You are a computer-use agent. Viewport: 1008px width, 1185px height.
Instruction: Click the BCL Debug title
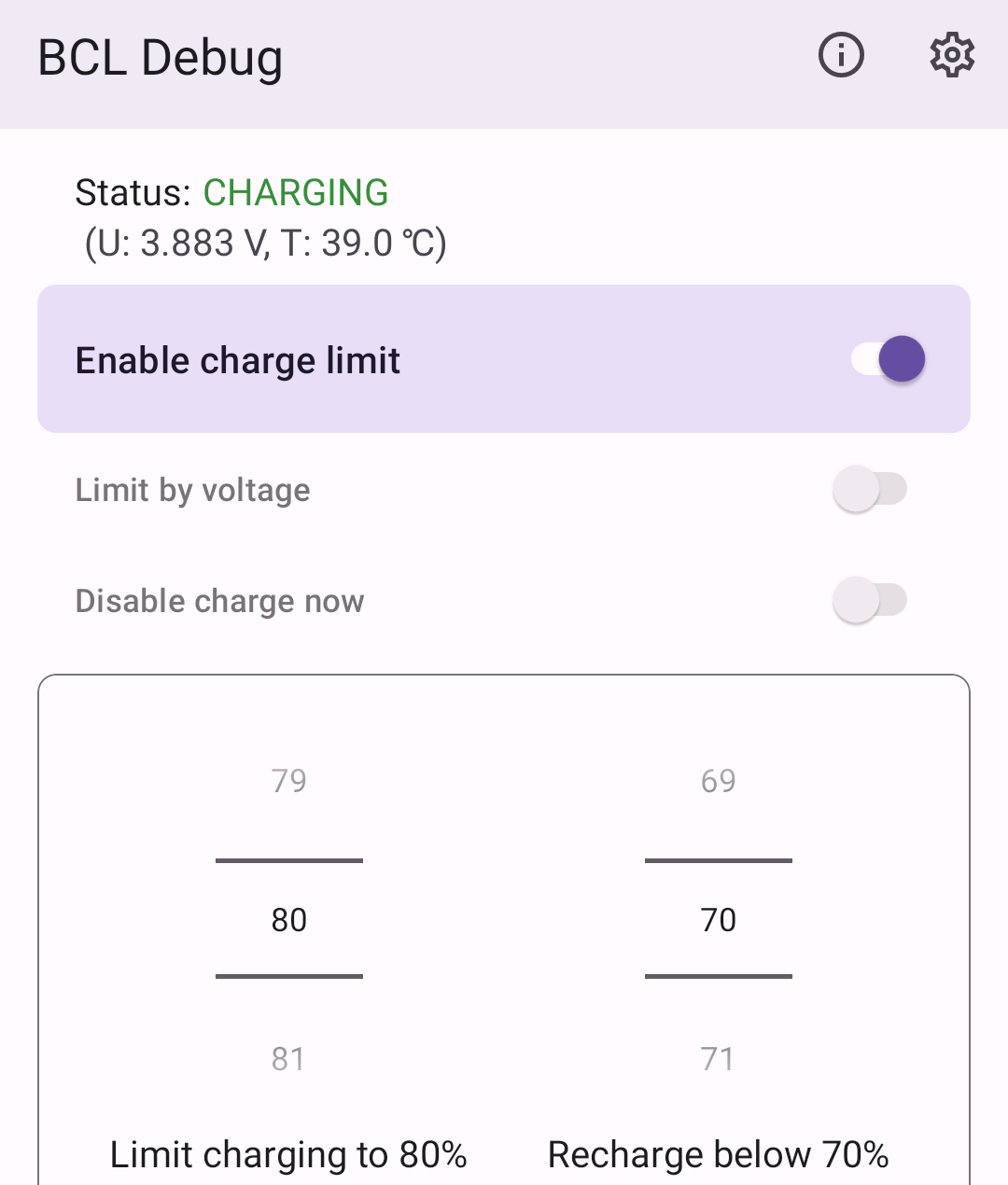point(161,58)
